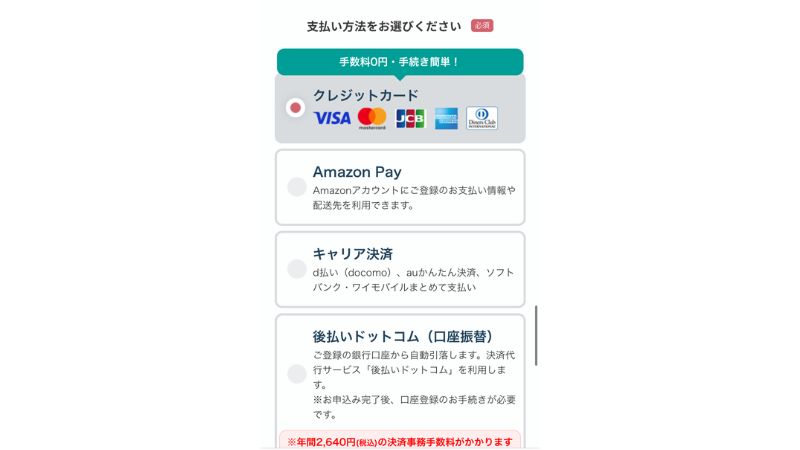Select キャリア決済 payment option
The image size is (800, 450).
[297, 269]
